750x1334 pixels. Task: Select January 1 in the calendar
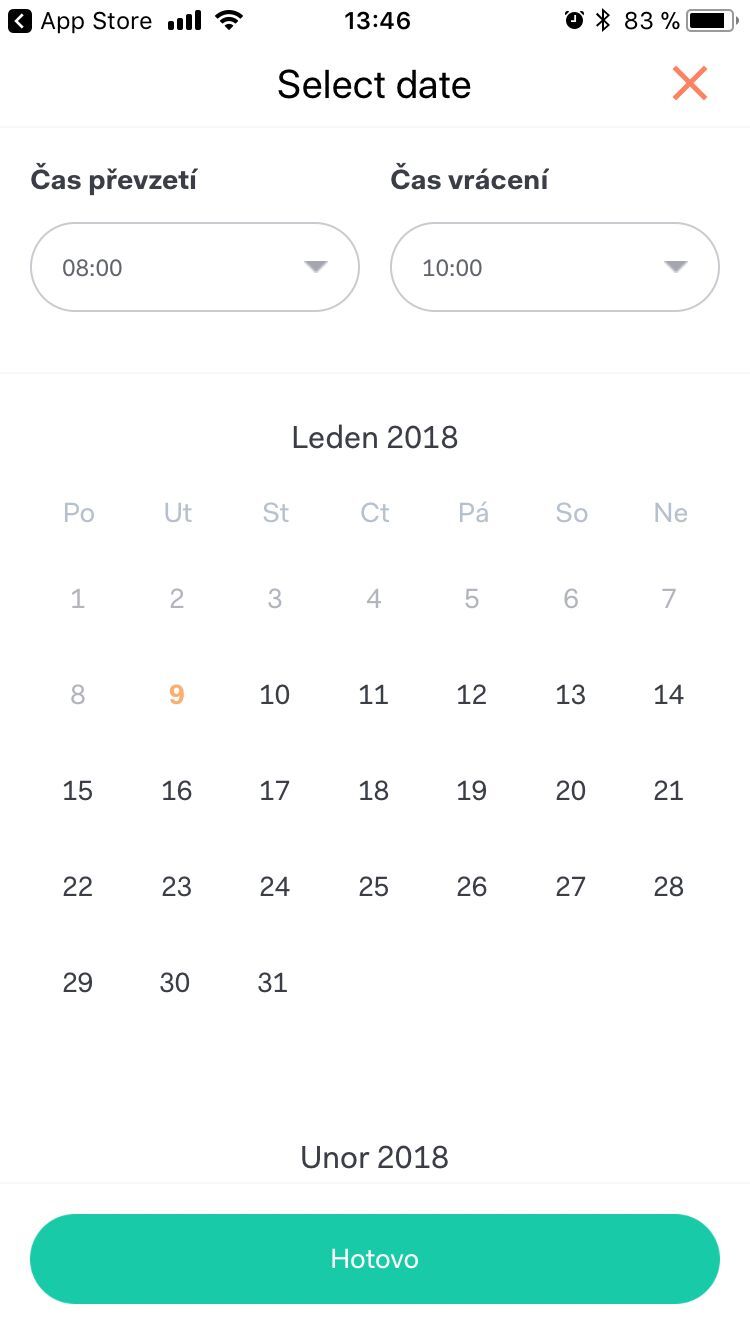point(77,598)
